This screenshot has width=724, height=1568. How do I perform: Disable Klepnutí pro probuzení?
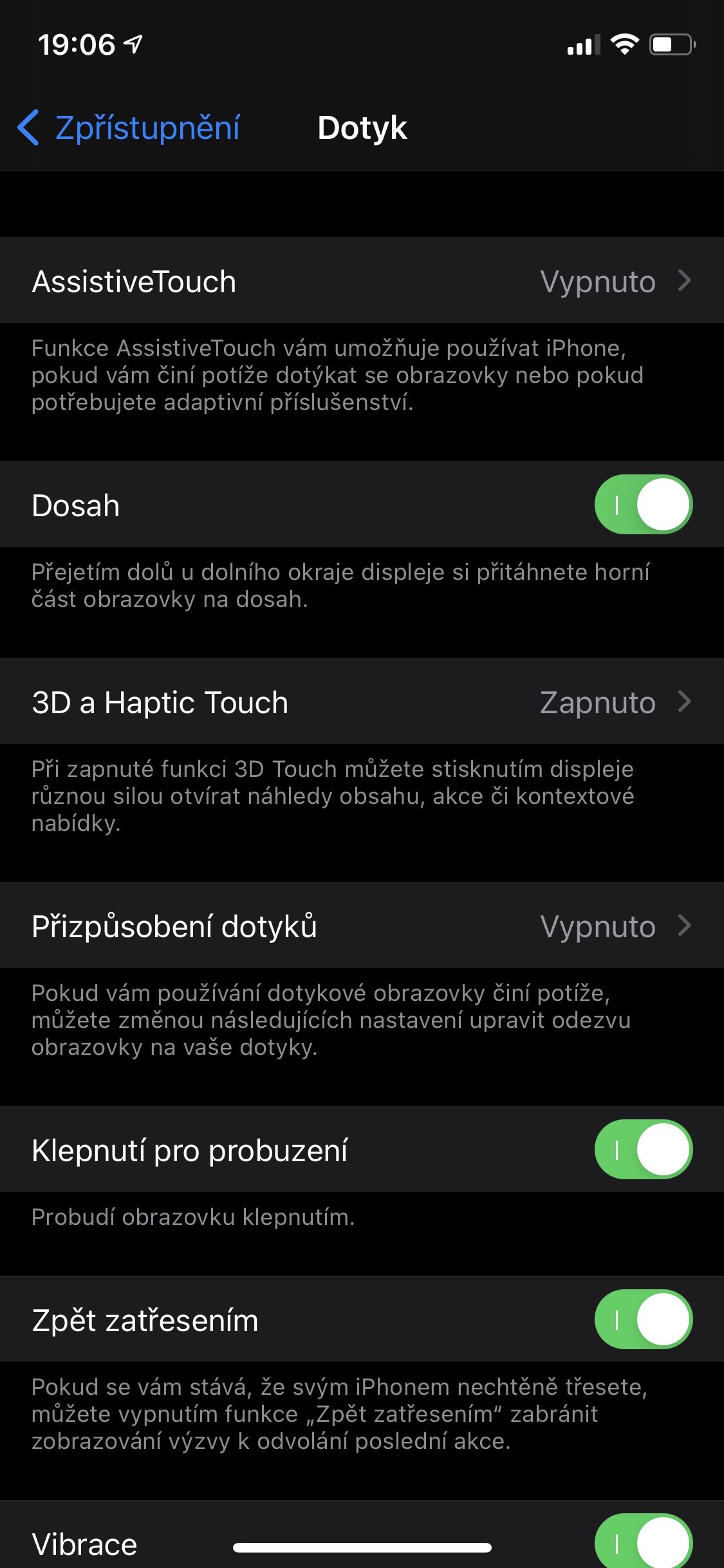pos(643,1150)
